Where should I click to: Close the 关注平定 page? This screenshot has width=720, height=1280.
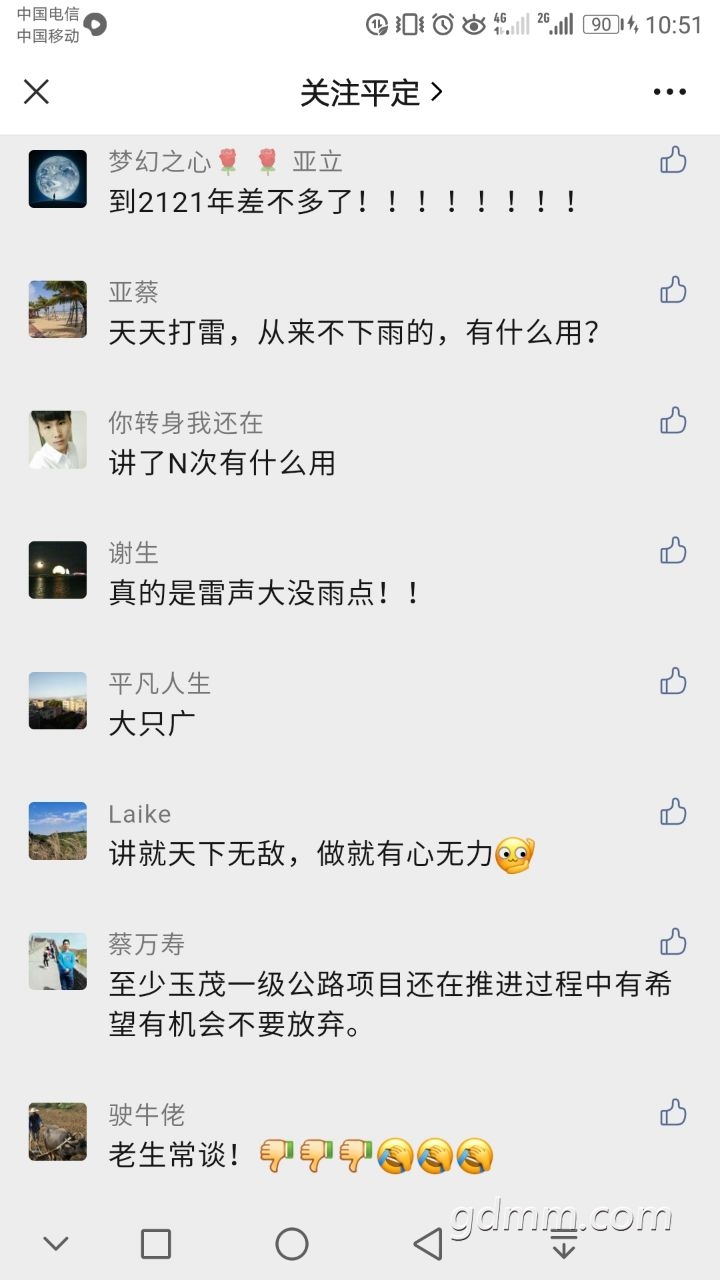[x=36, y=92]
